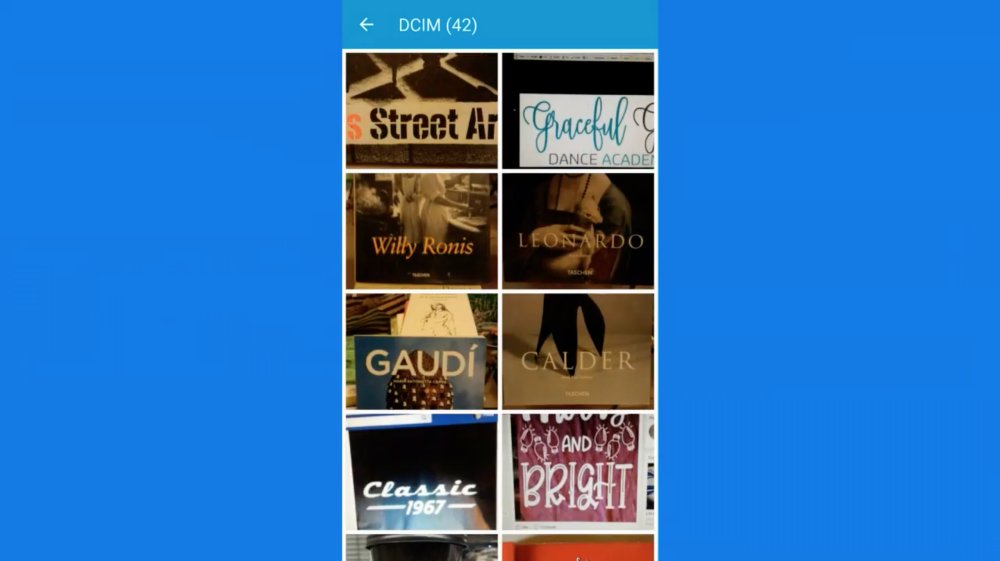View the Willy Ronis book photo

click(x=421, y=231)
